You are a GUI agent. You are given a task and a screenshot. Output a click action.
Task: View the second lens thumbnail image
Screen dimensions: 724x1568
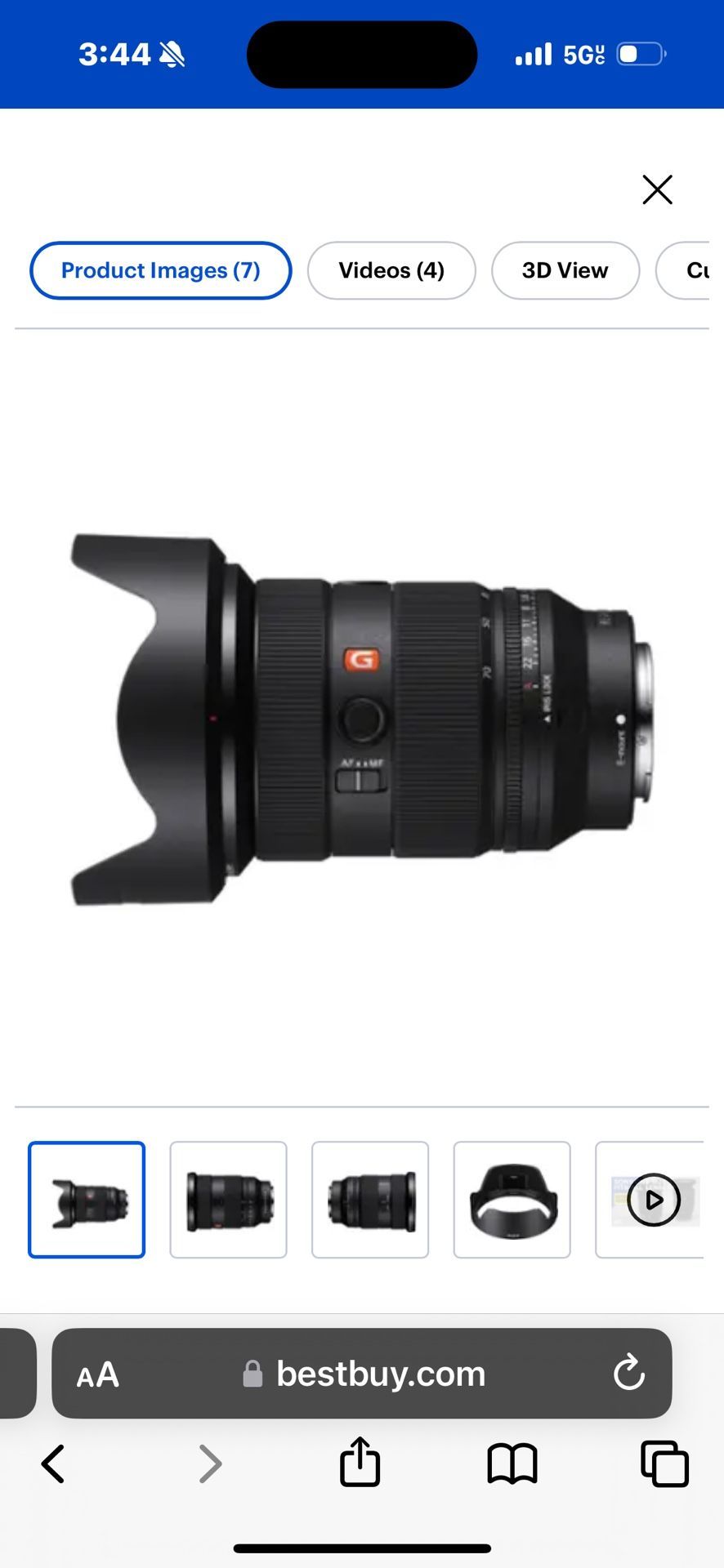(x=228, y=1200)
